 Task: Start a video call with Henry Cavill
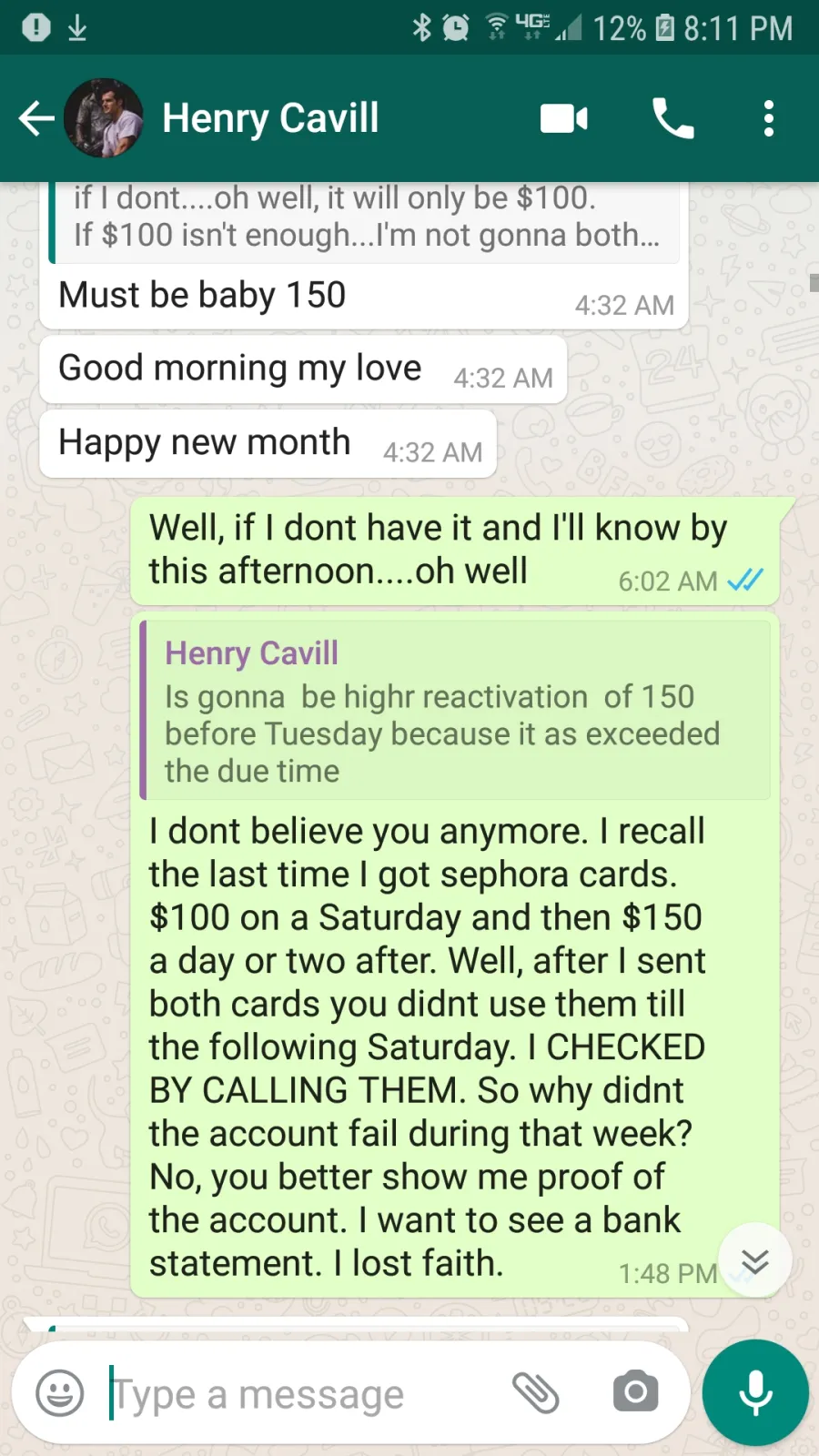(564, 118)
